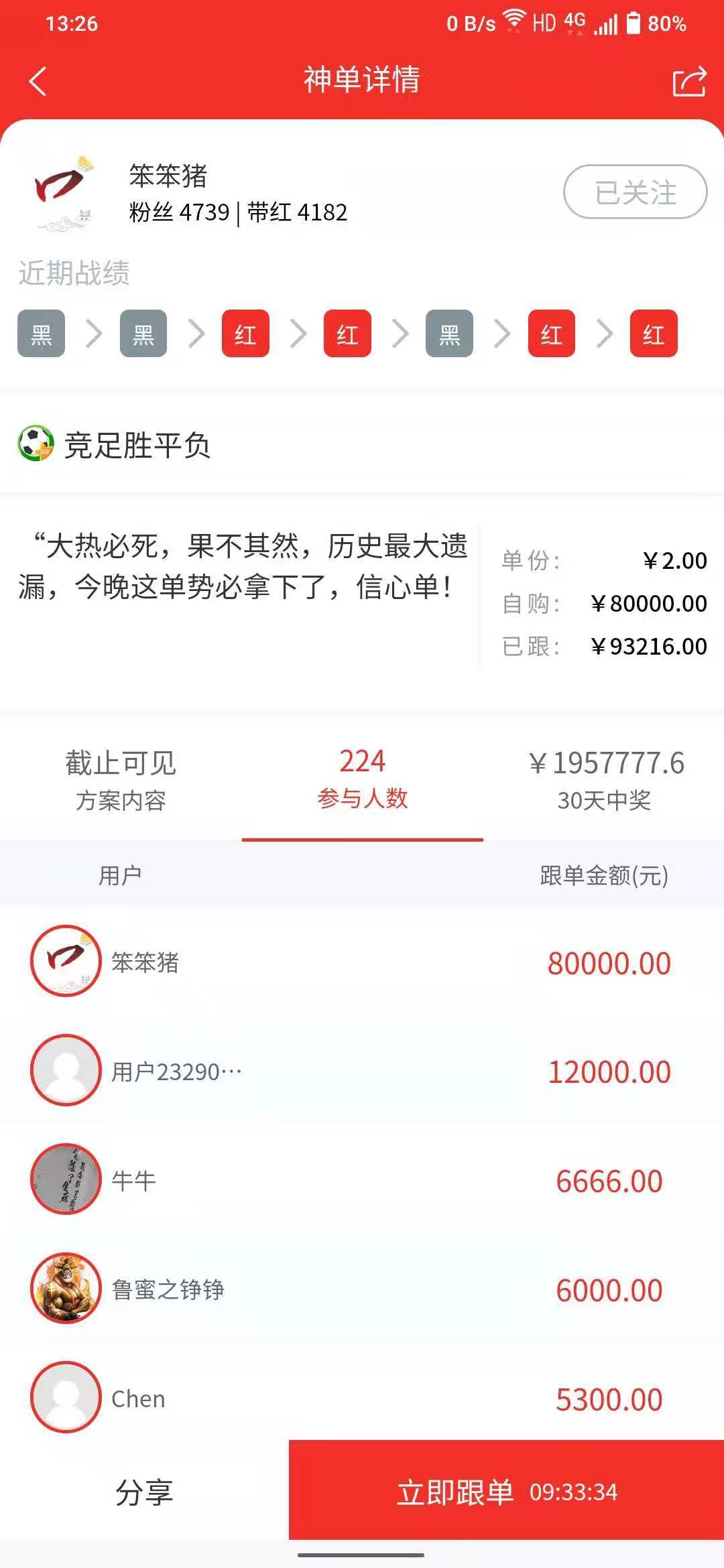Open the Chen follower row

click(x=362, y=1398)
